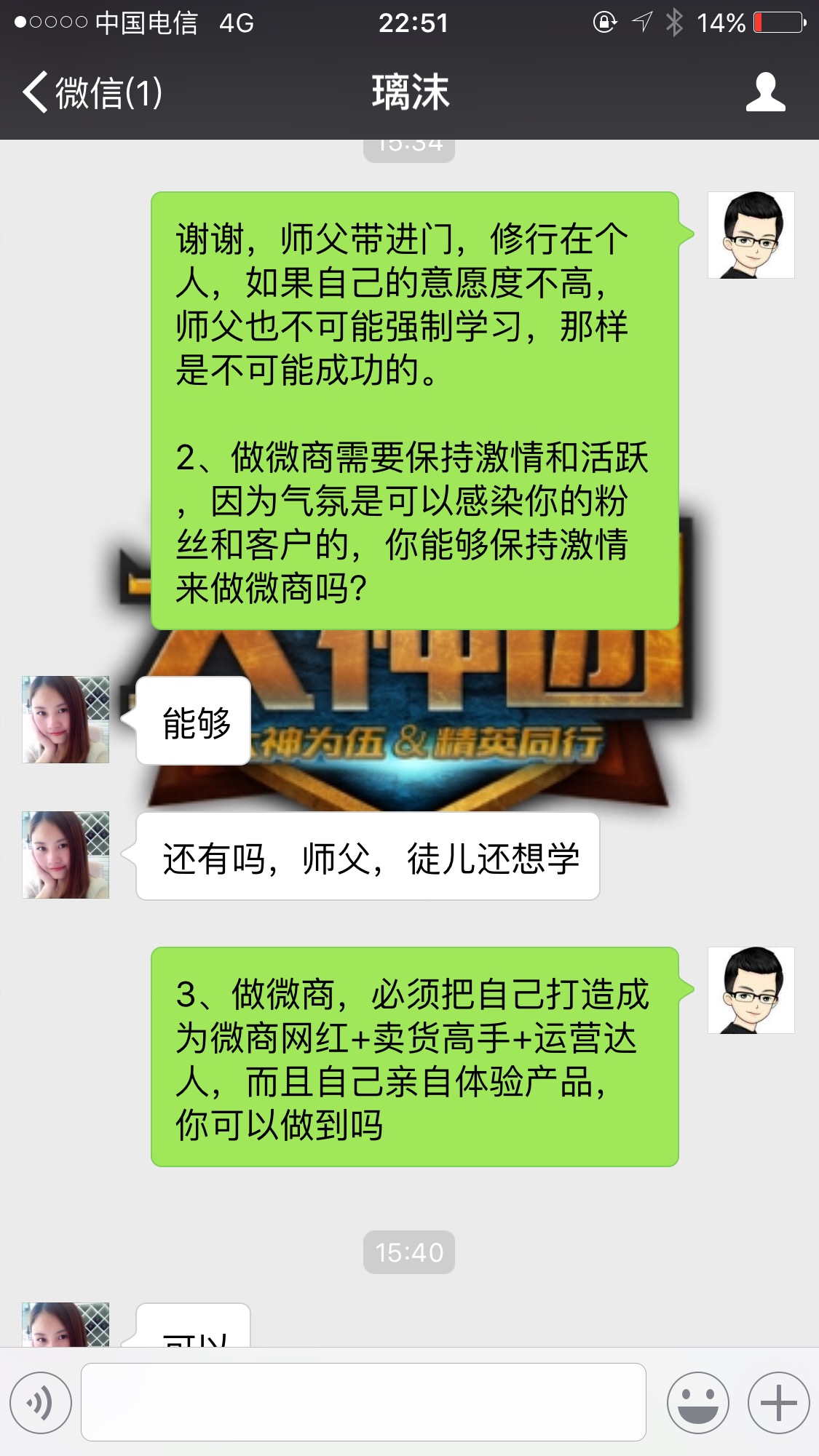Tap the avatar next to 3、做微商 message
Image resolution: width=819 pixels, height=1456 pixels.
click(751, 990)
